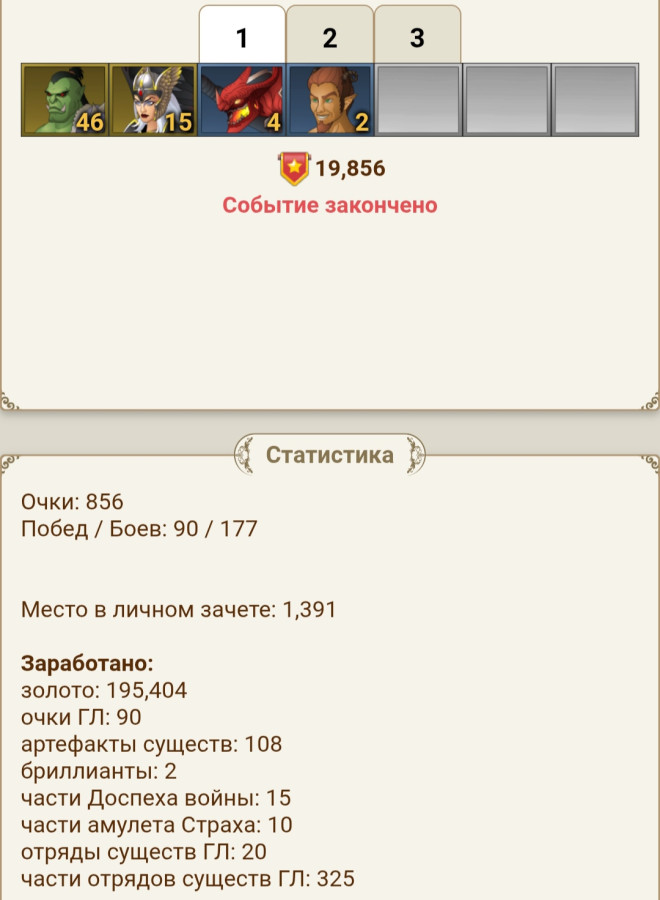The width and height of the screenshot is (660, 900).
Task: Open the satyr unit with 2
Action: tap(330, 100)
